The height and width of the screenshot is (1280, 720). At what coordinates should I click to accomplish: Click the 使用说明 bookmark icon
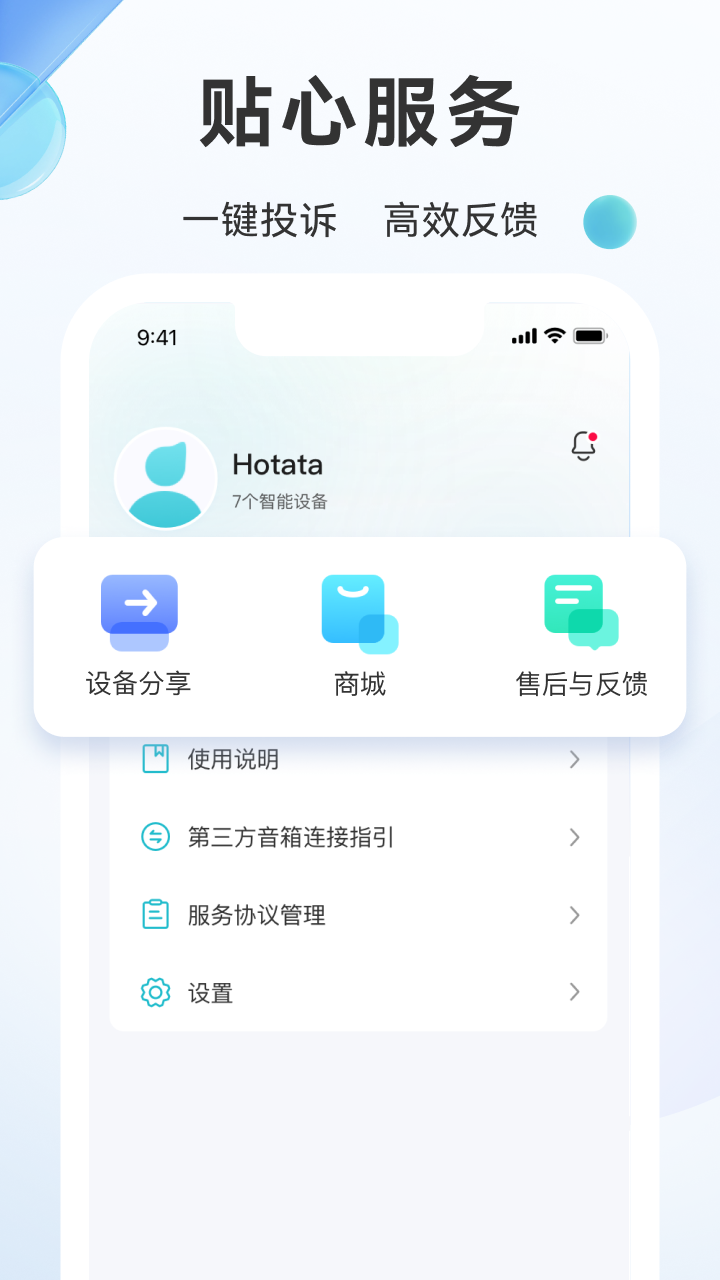point(156,759)
